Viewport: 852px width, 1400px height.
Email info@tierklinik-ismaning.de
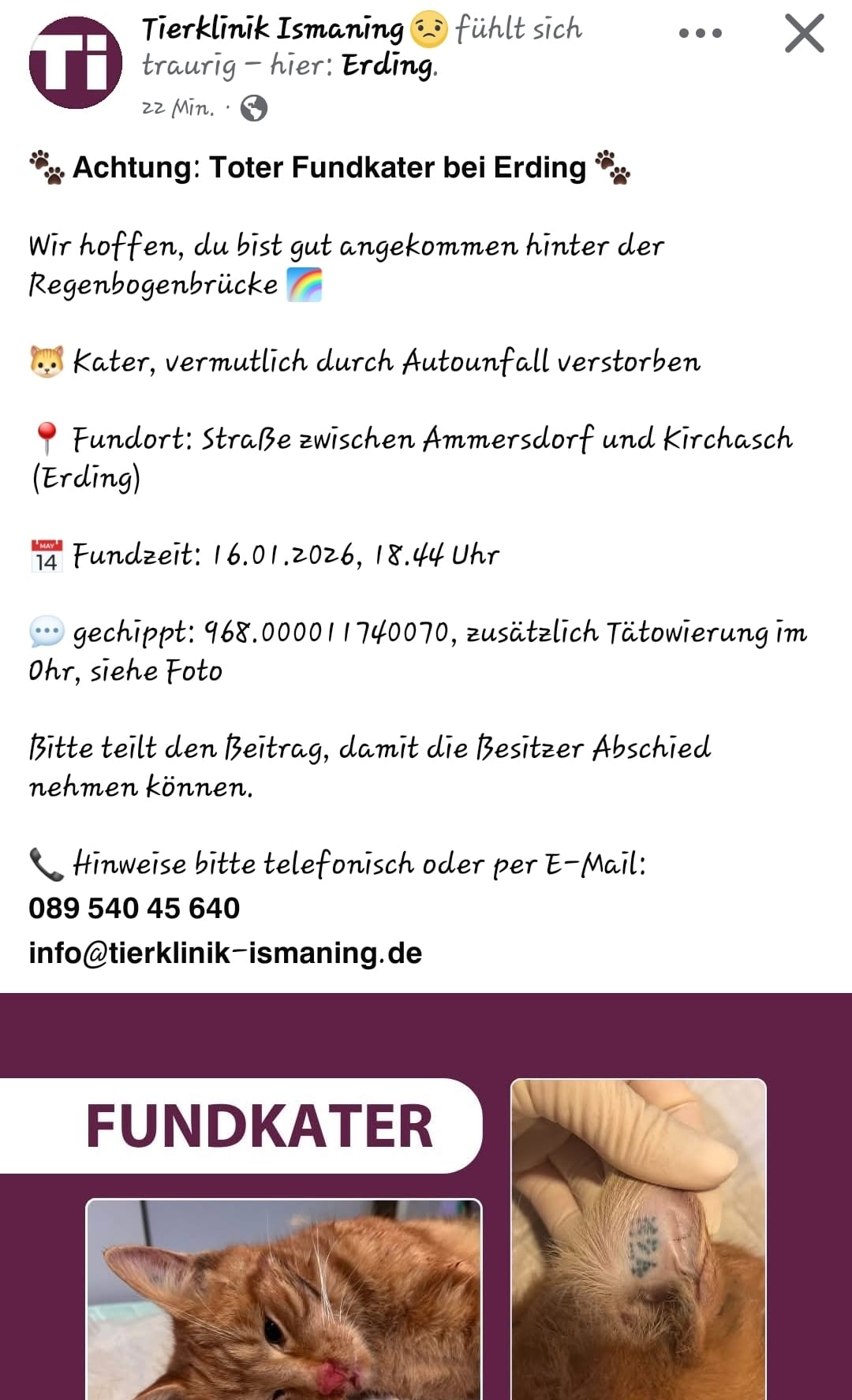tap(225, 954)
